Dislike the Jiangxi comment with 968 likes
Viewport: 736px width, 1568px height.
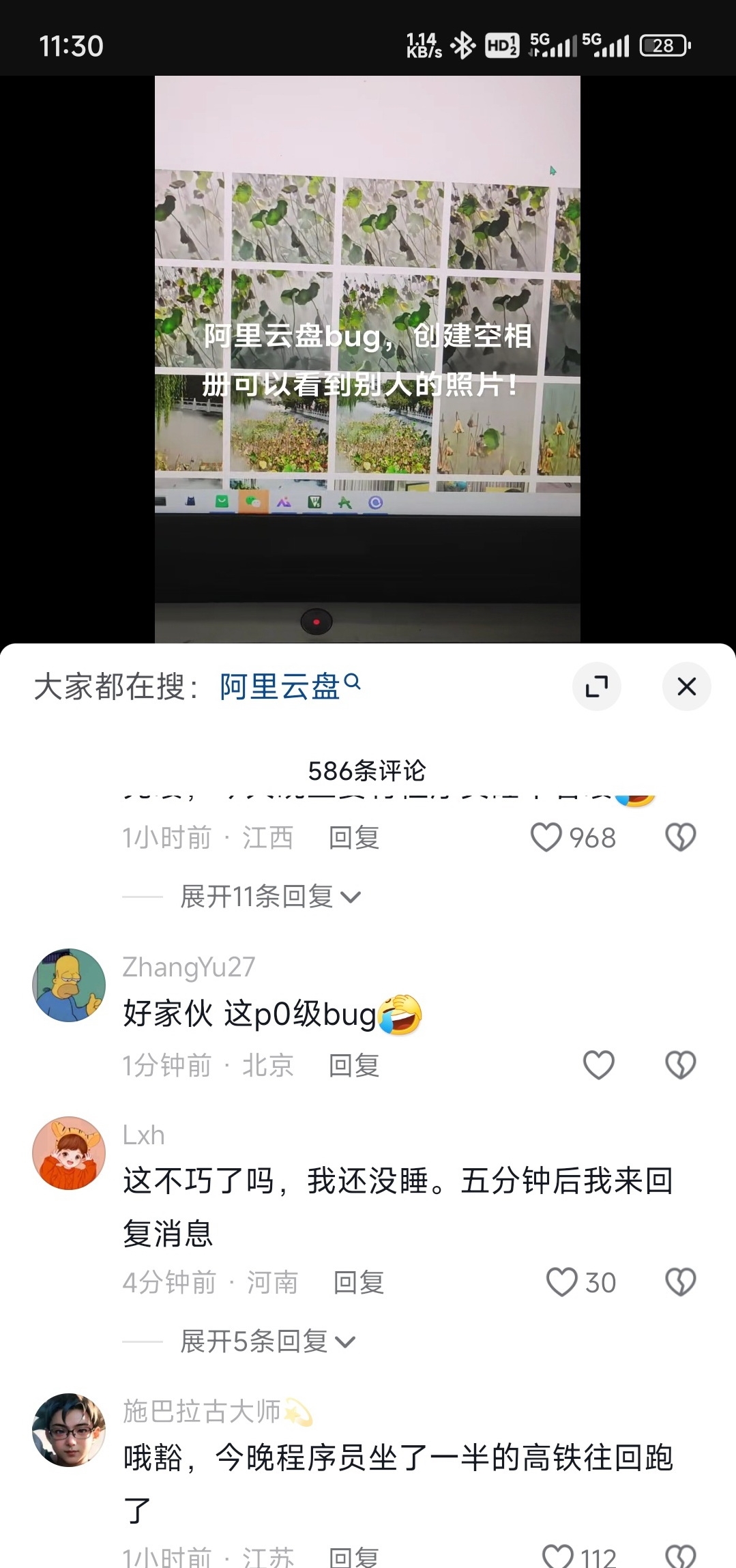tap(680, 837)
